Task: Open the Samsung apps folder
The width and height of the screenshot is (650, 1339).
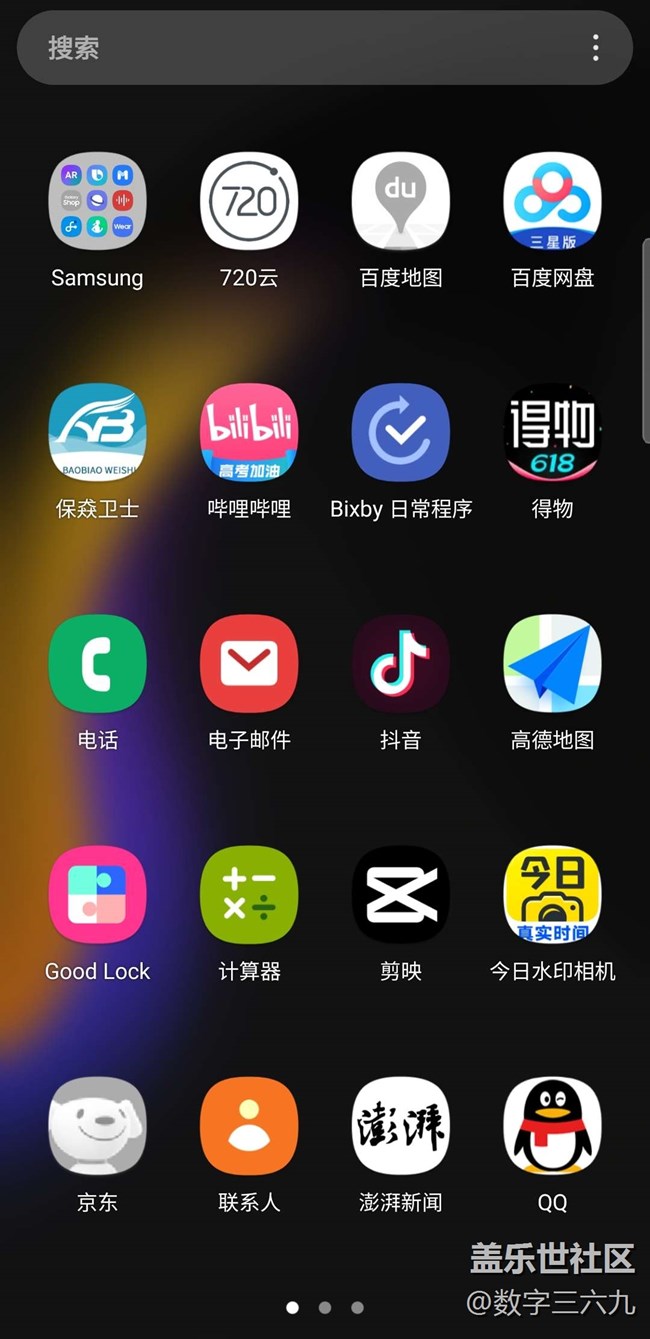Action: tap(97, 201)
